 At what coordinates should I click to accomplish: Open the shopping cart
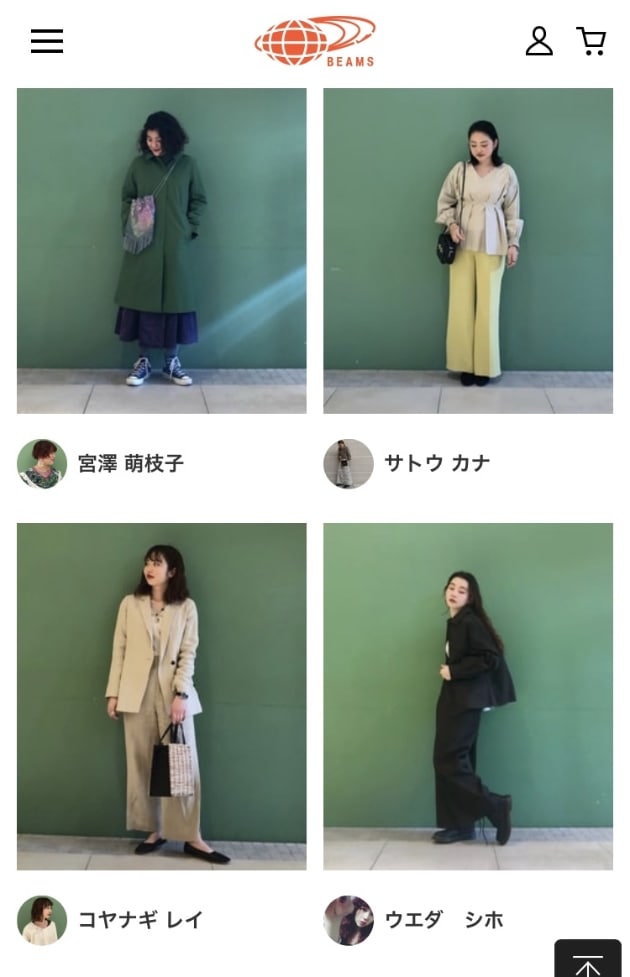(x=591, y=41)
